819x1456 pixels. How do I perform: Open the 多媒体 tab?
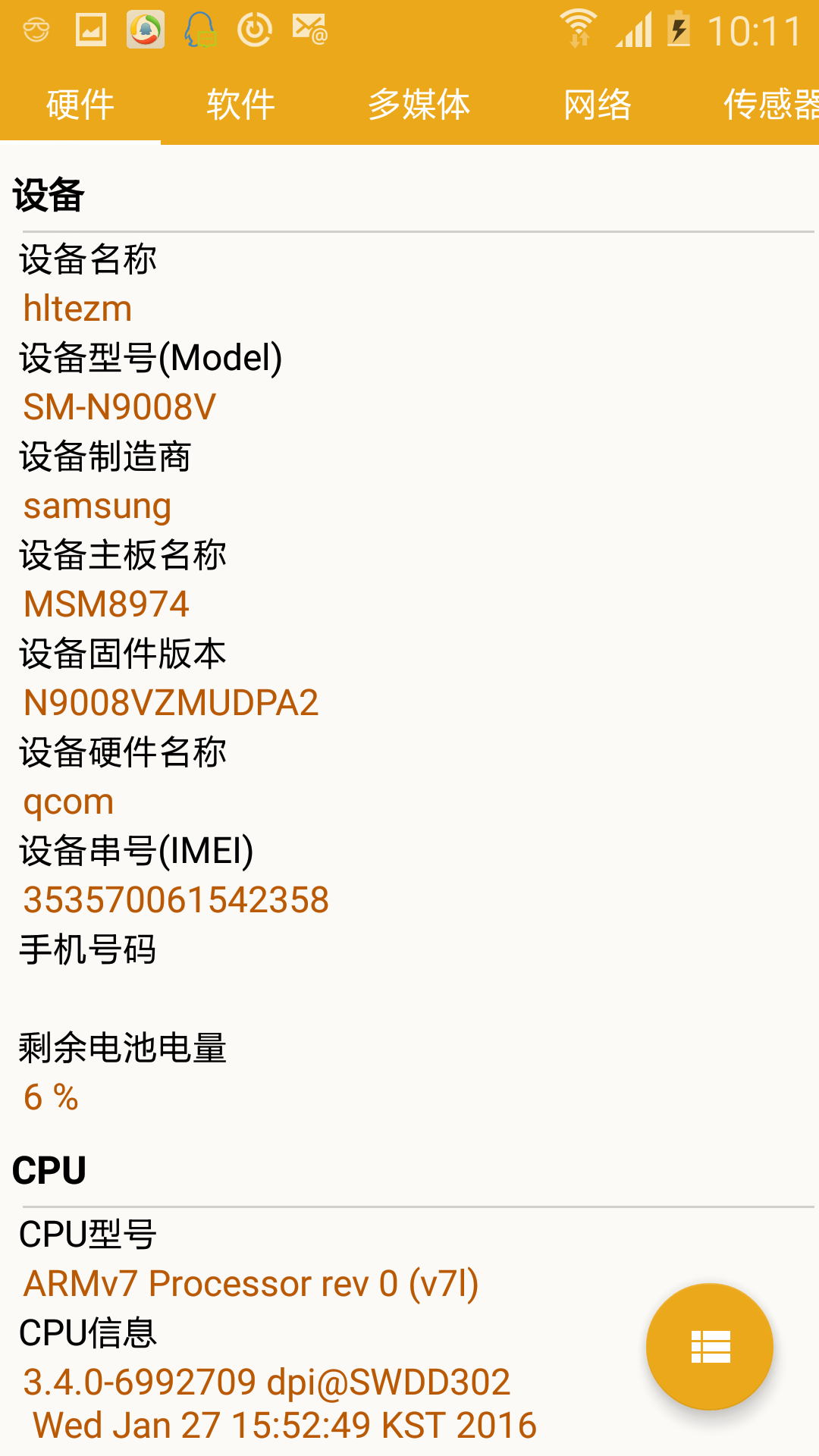pyautogui.click(x=419, y=104)
